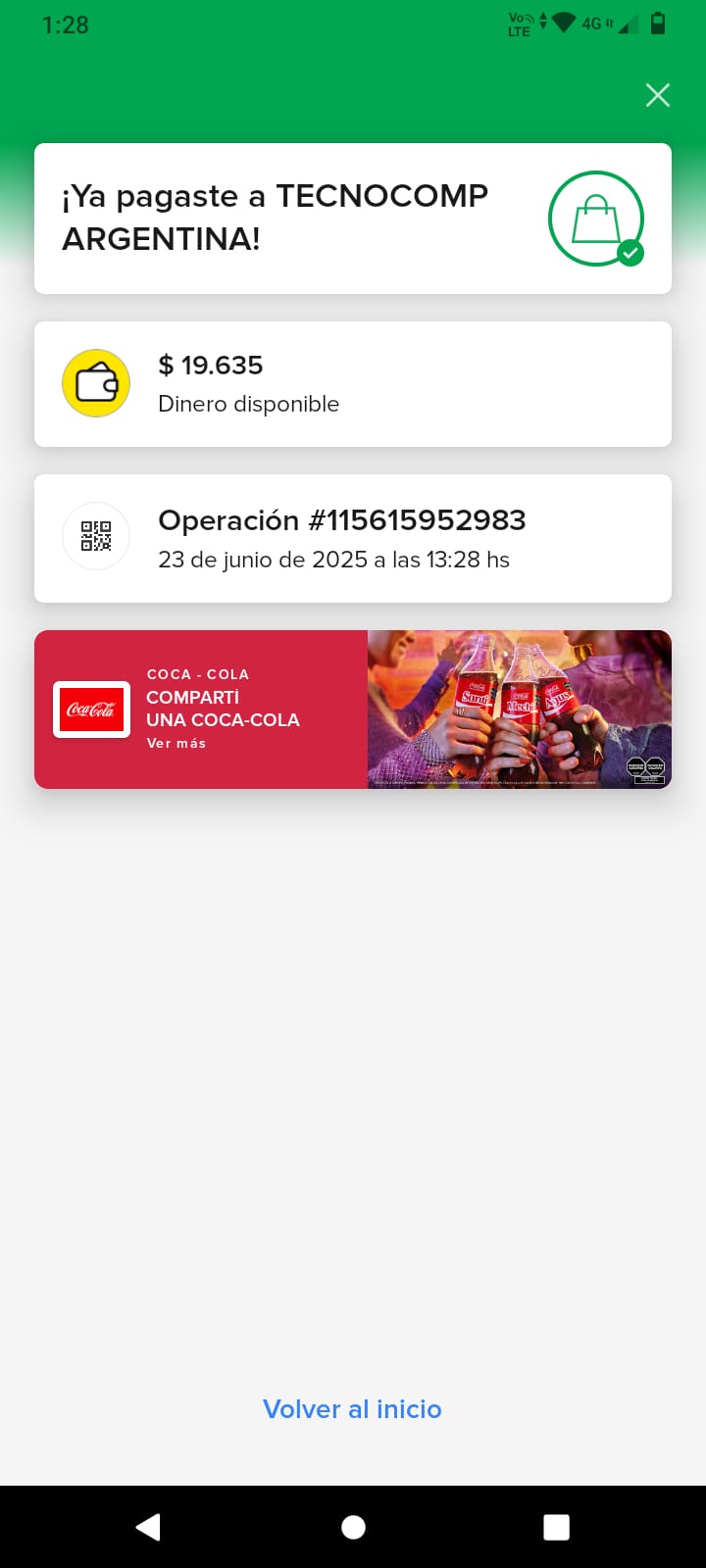The image size is (706, 1568).
Task: Close the payment confirmation screen
Action: 657,95
